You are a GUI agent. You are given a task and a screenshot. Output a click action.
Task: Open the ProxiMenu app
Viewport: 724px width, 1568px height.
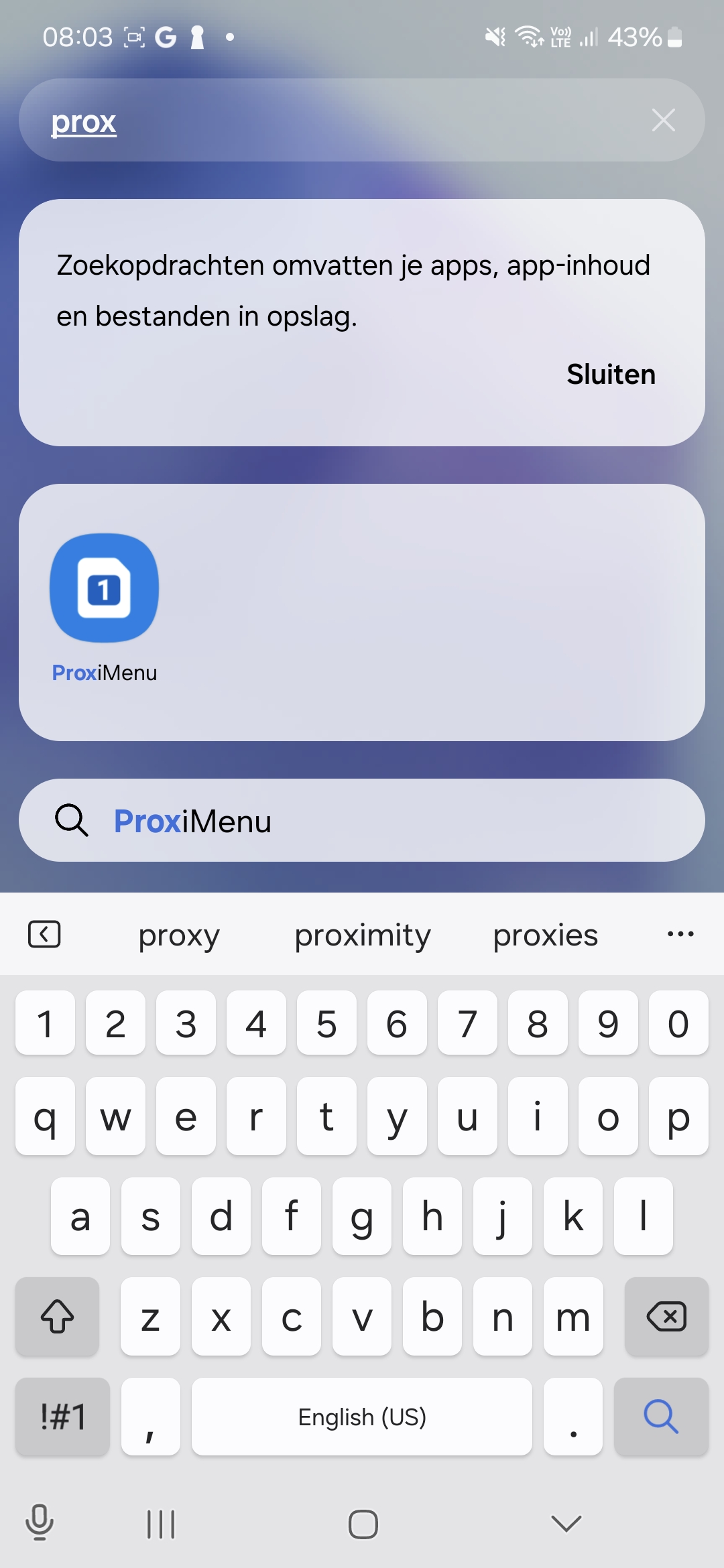pos(105,588)
